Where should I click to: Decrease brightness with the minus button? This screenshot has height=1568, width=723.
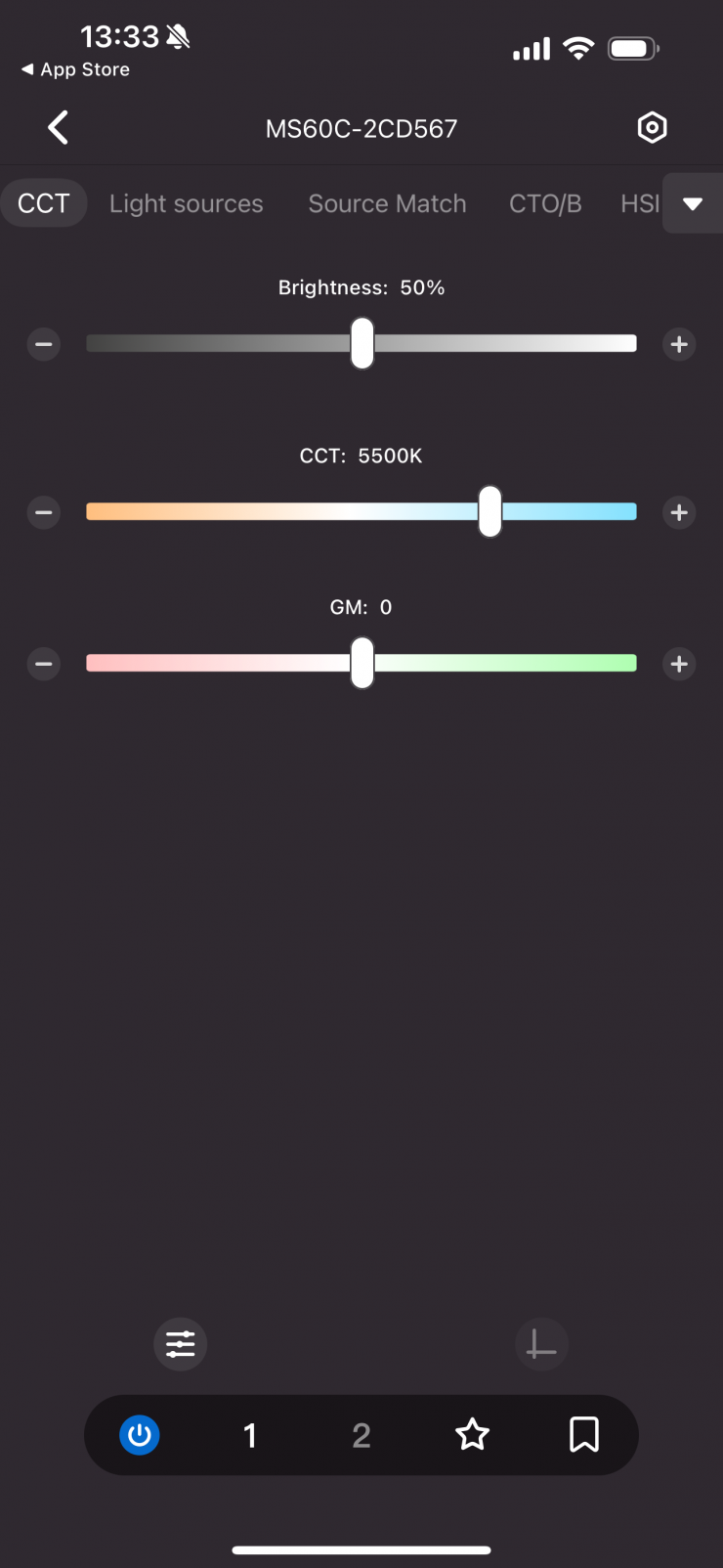point(44,344)
